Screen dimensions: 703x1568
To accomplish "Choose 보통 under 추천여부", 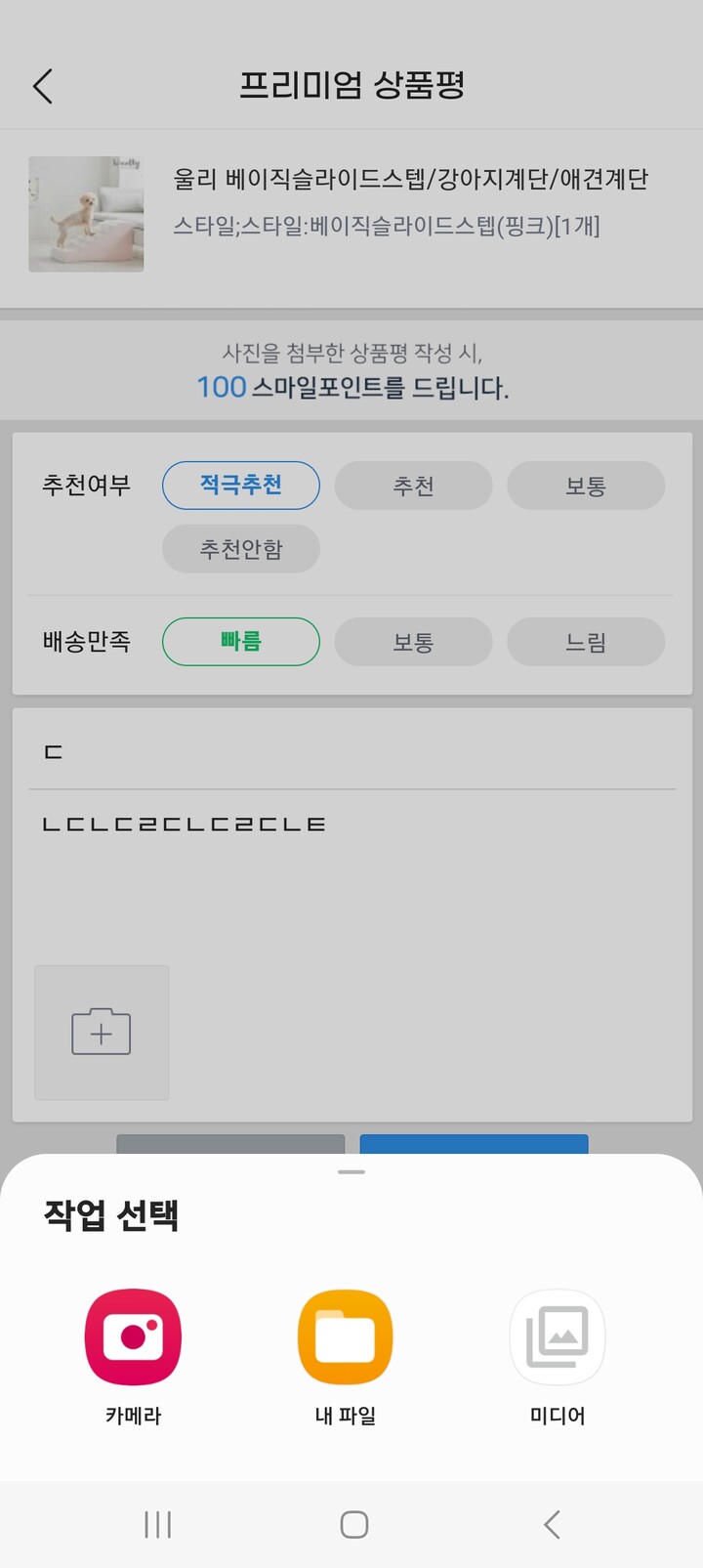I will click(x=586, y=486).
